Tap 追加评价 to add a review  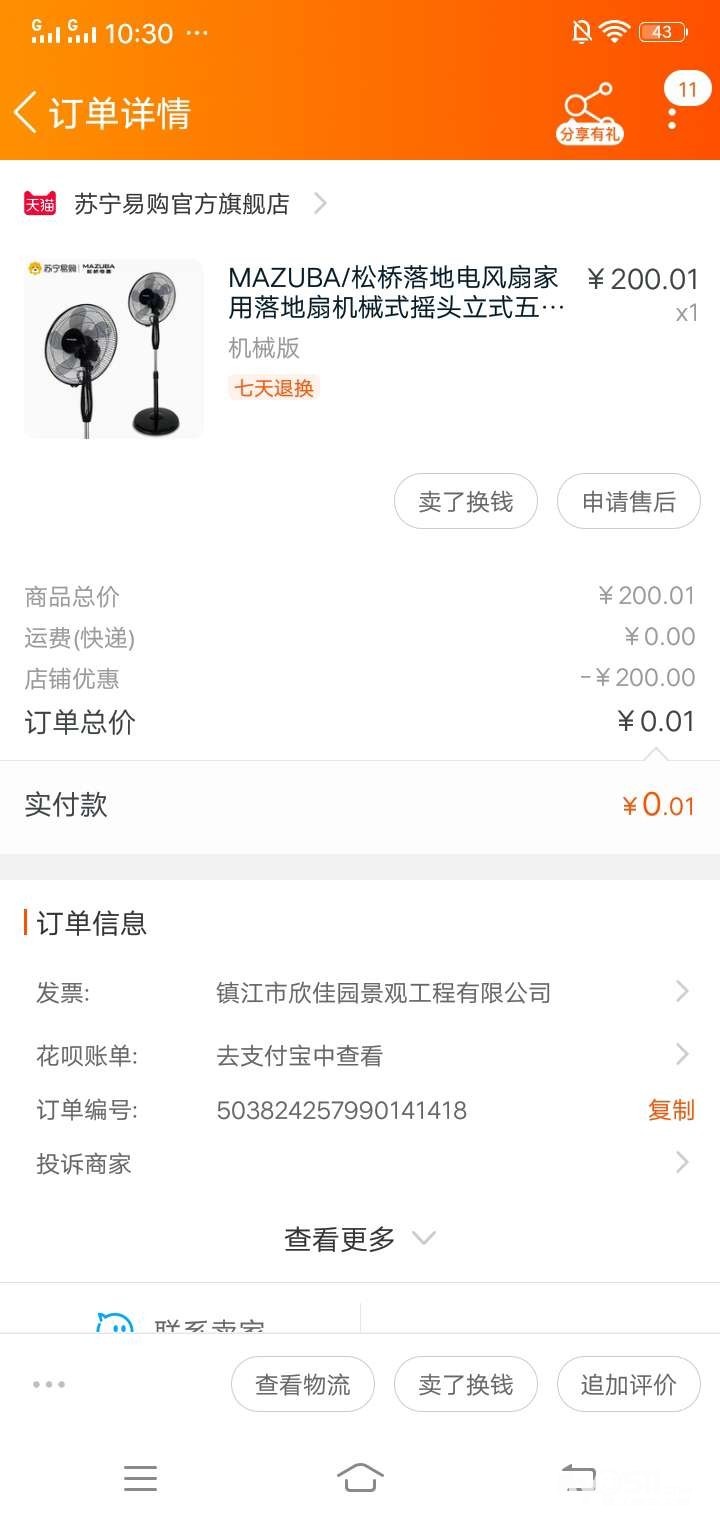click(x=628, y=1385)
